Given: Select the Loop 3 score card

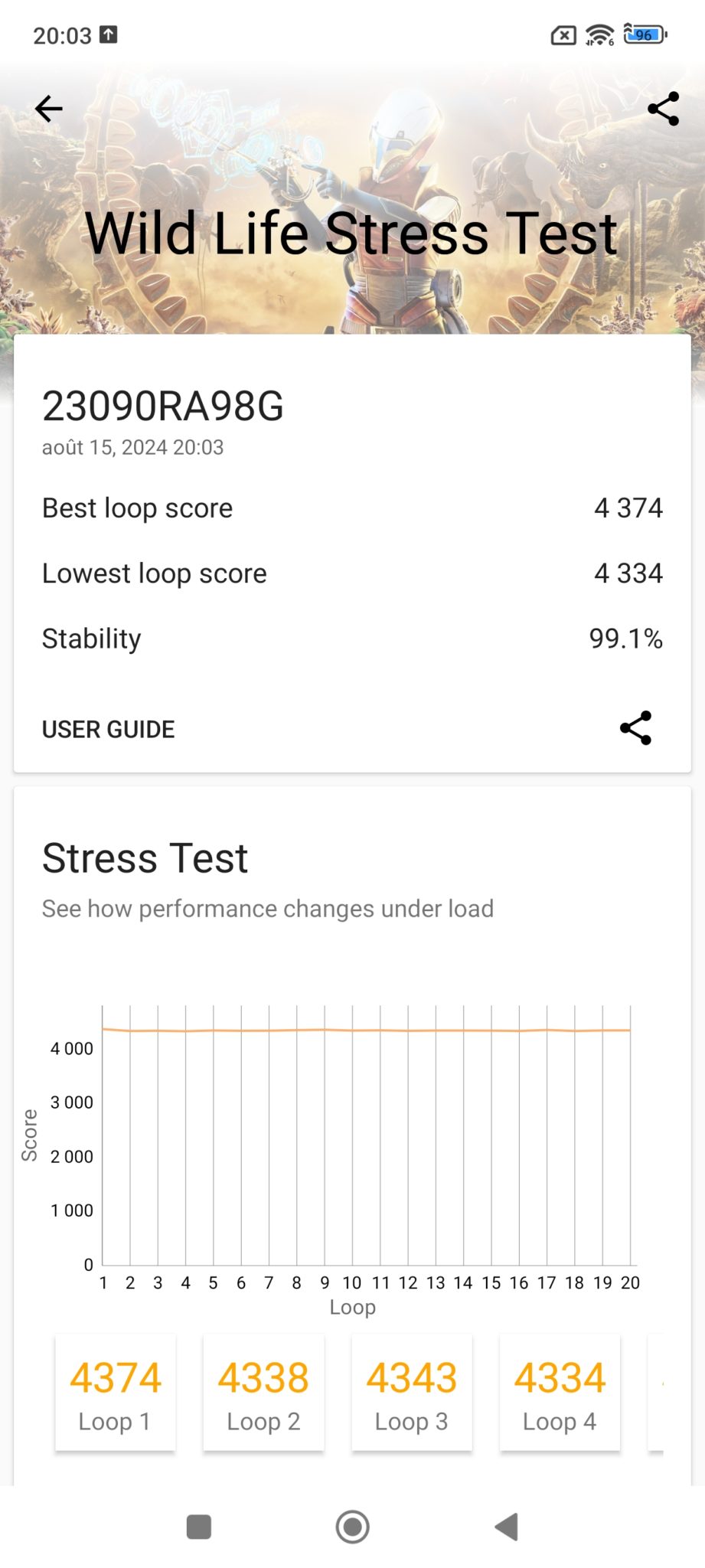Looking at the screenshot, I should click(x=412, y=1393).
